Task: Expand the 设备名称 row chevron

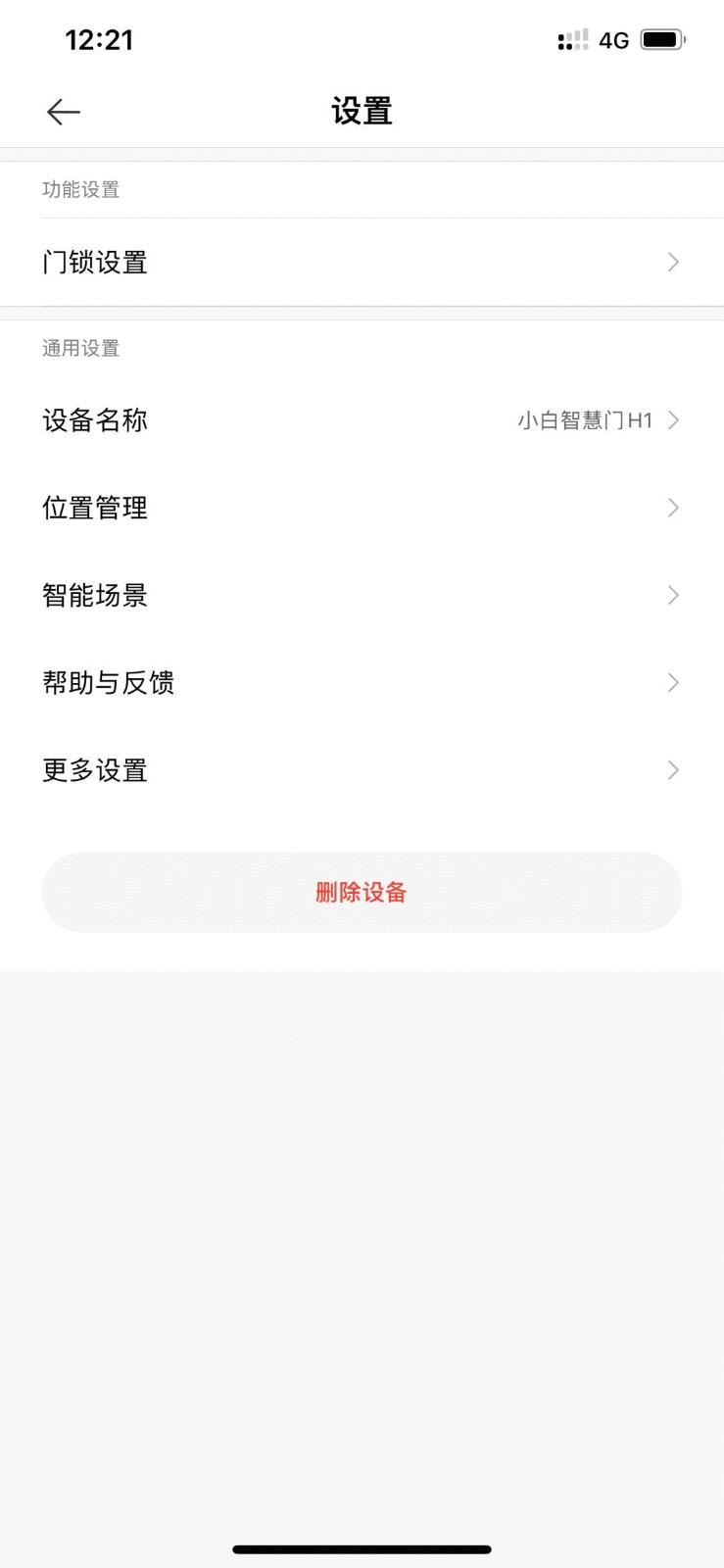Action: click(672, 420)
